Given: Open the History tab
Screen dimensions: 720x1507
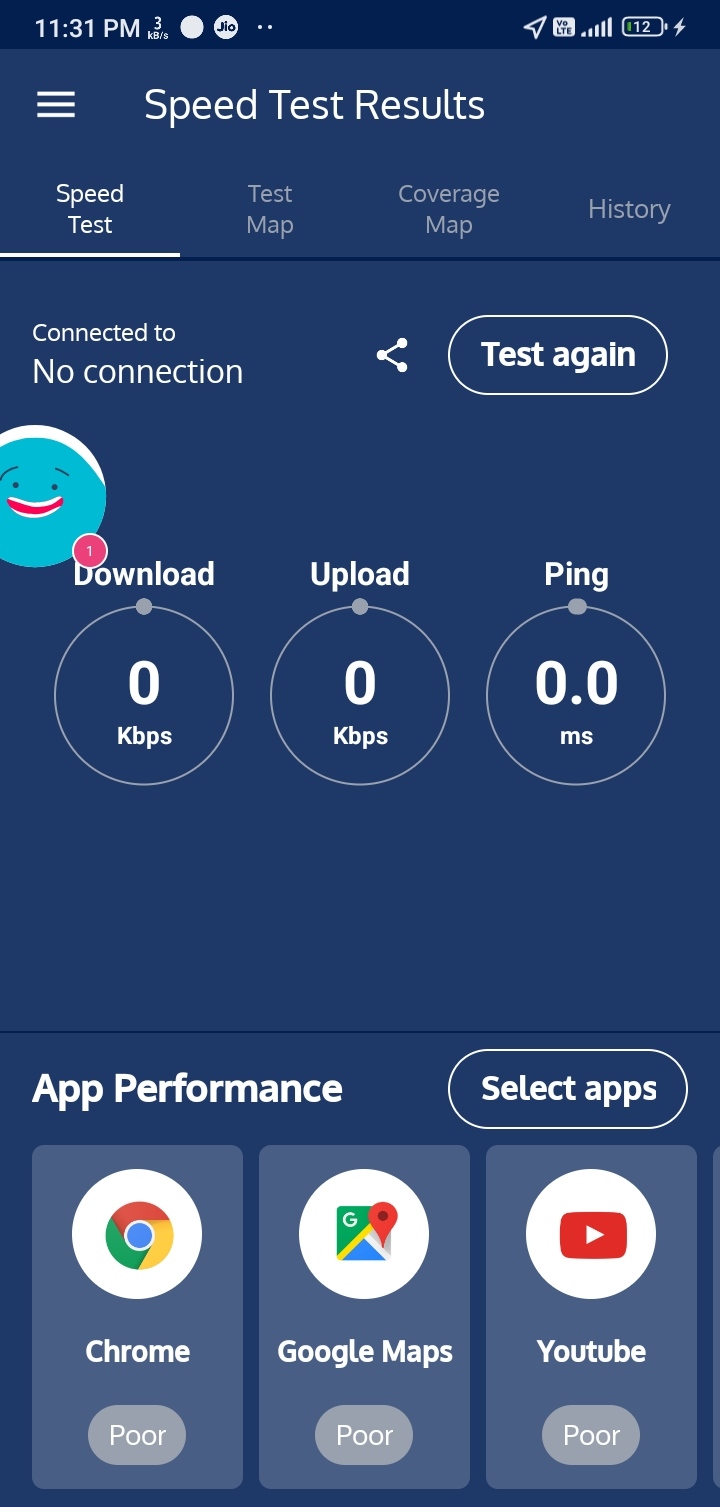Looking at the screenshot, I should [629, 209].
